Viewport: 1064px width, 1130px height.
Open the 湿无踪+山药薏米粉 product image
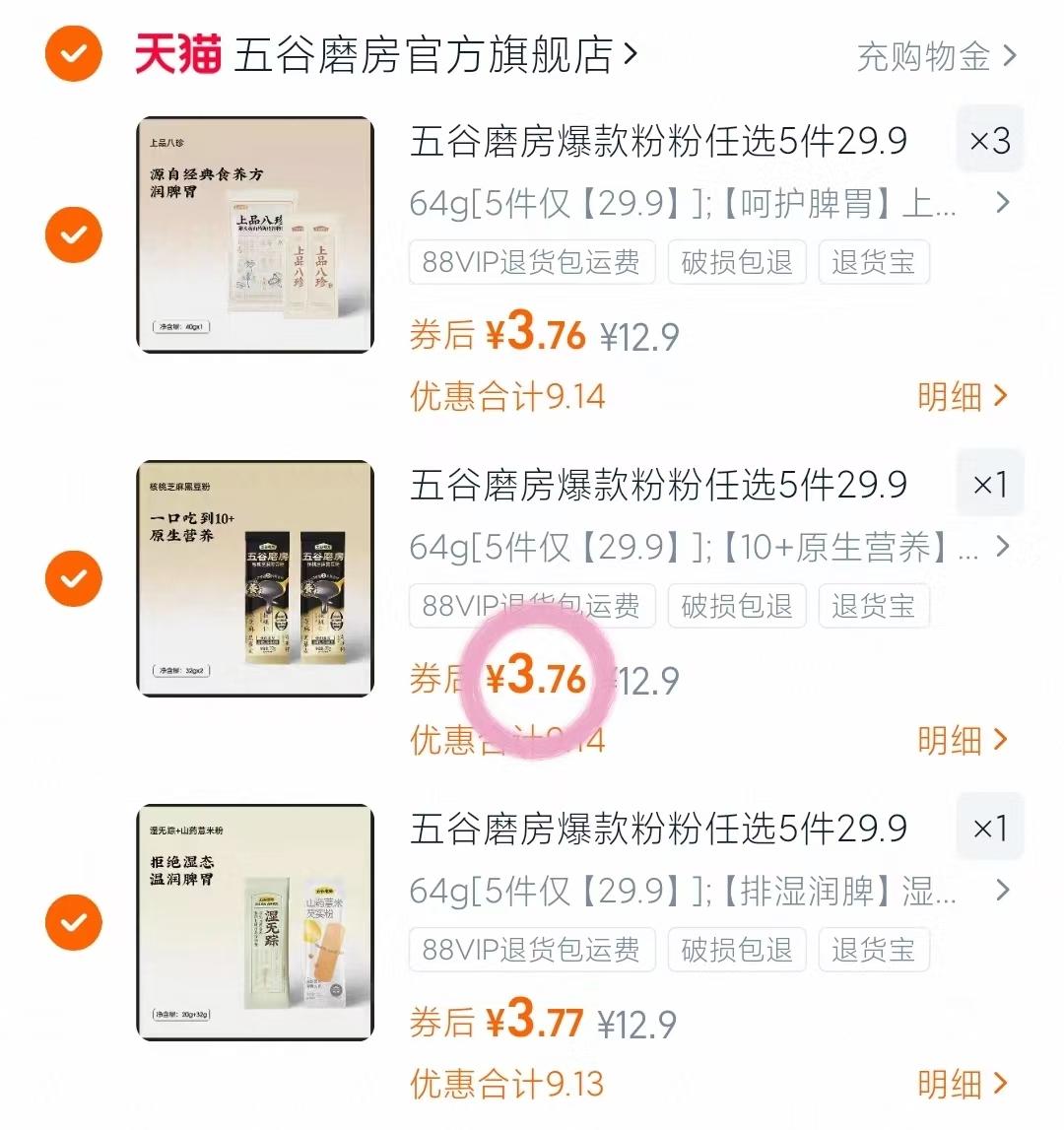tap(254, 922)
